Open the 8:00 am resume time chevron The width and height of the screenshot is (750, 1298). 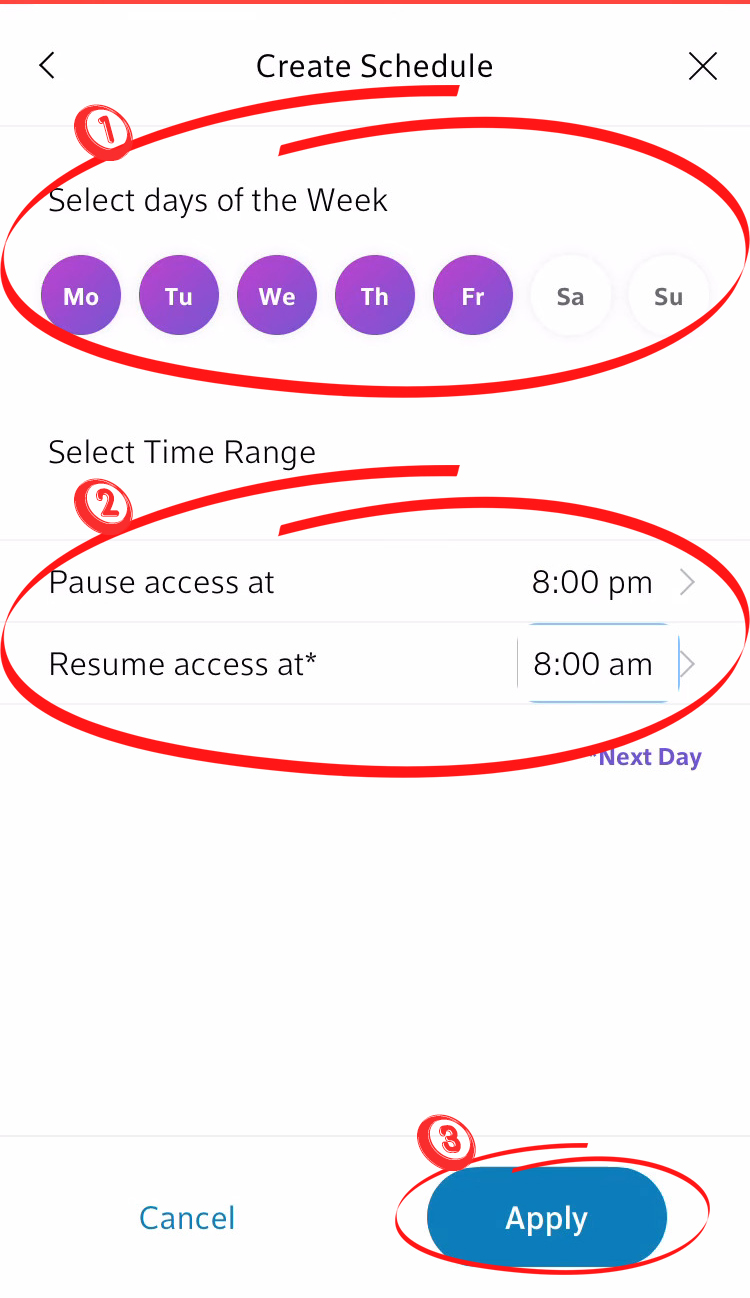pos(688,664)
